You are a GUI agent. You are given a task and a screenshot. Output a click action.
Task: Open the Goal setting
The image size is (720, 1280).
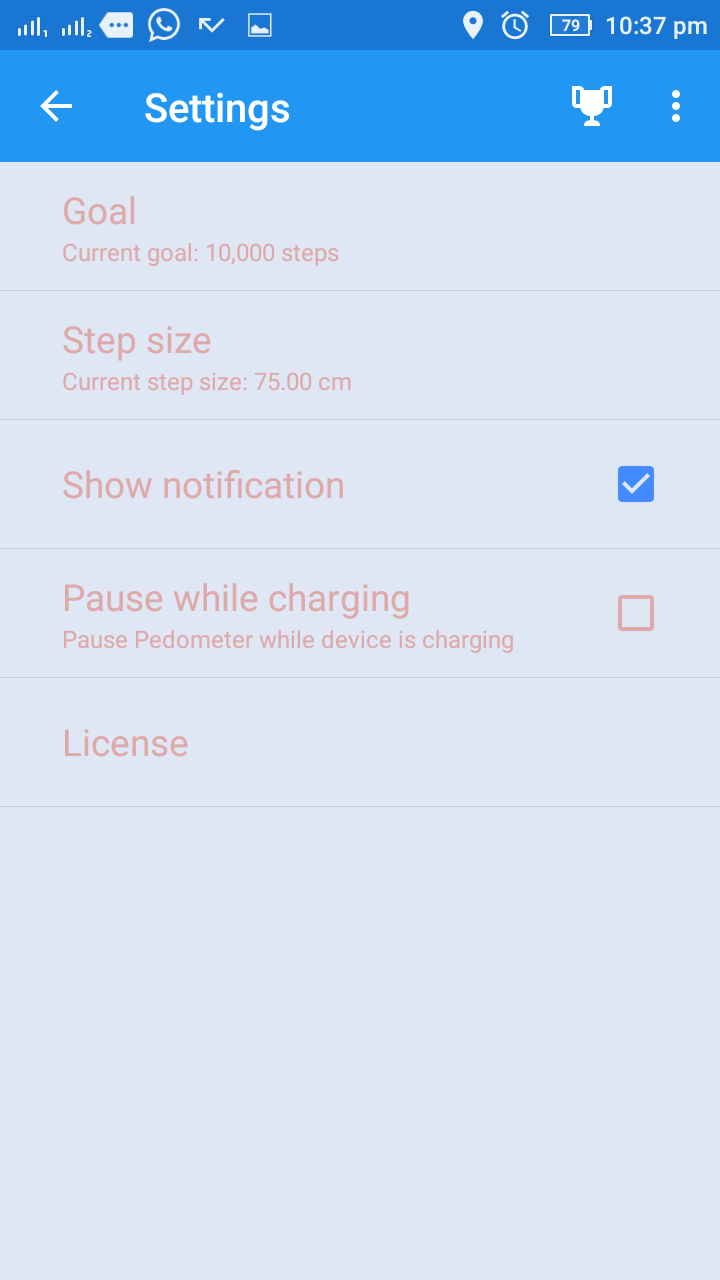[x=360, y=227]
